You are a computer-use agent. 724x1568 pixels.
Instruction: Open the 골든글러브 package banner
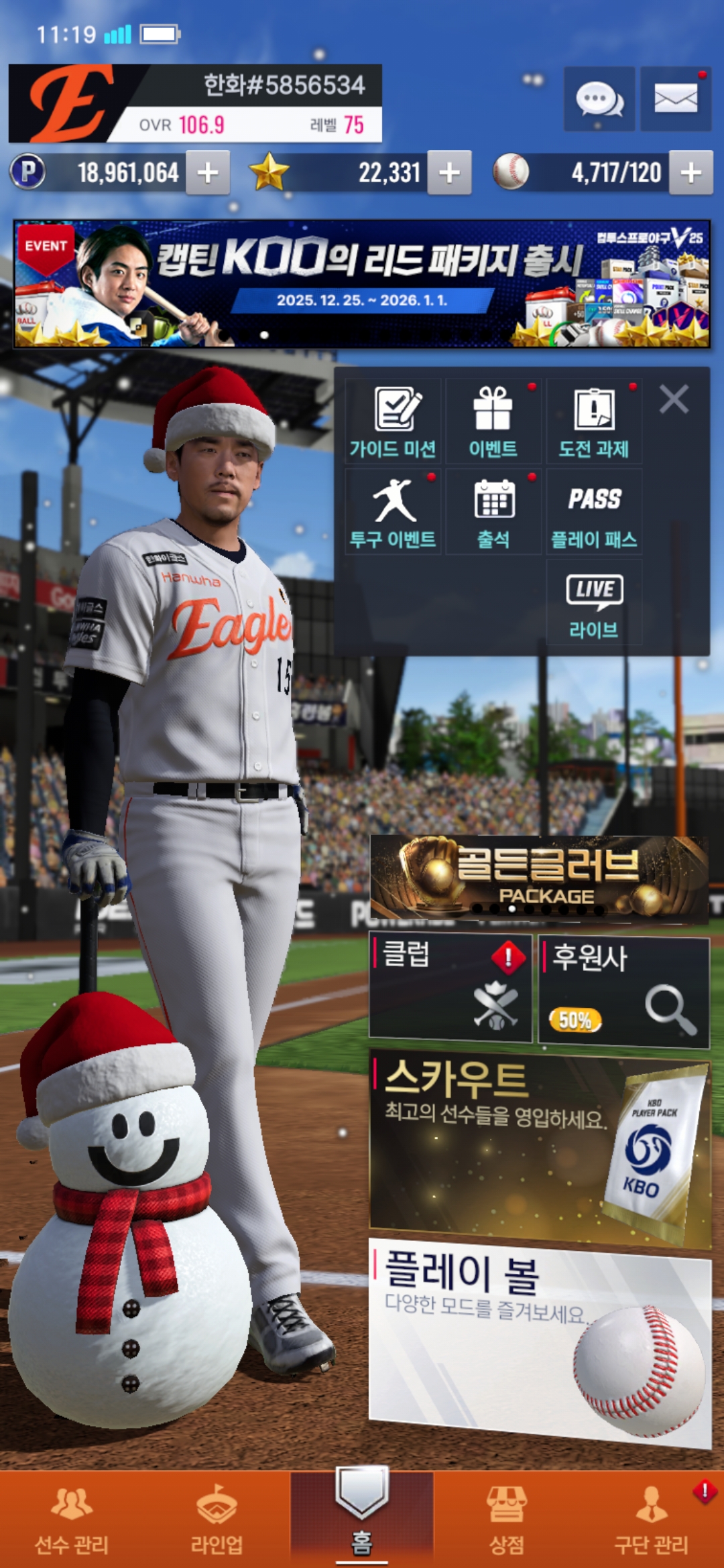click(x=539, y=878)
